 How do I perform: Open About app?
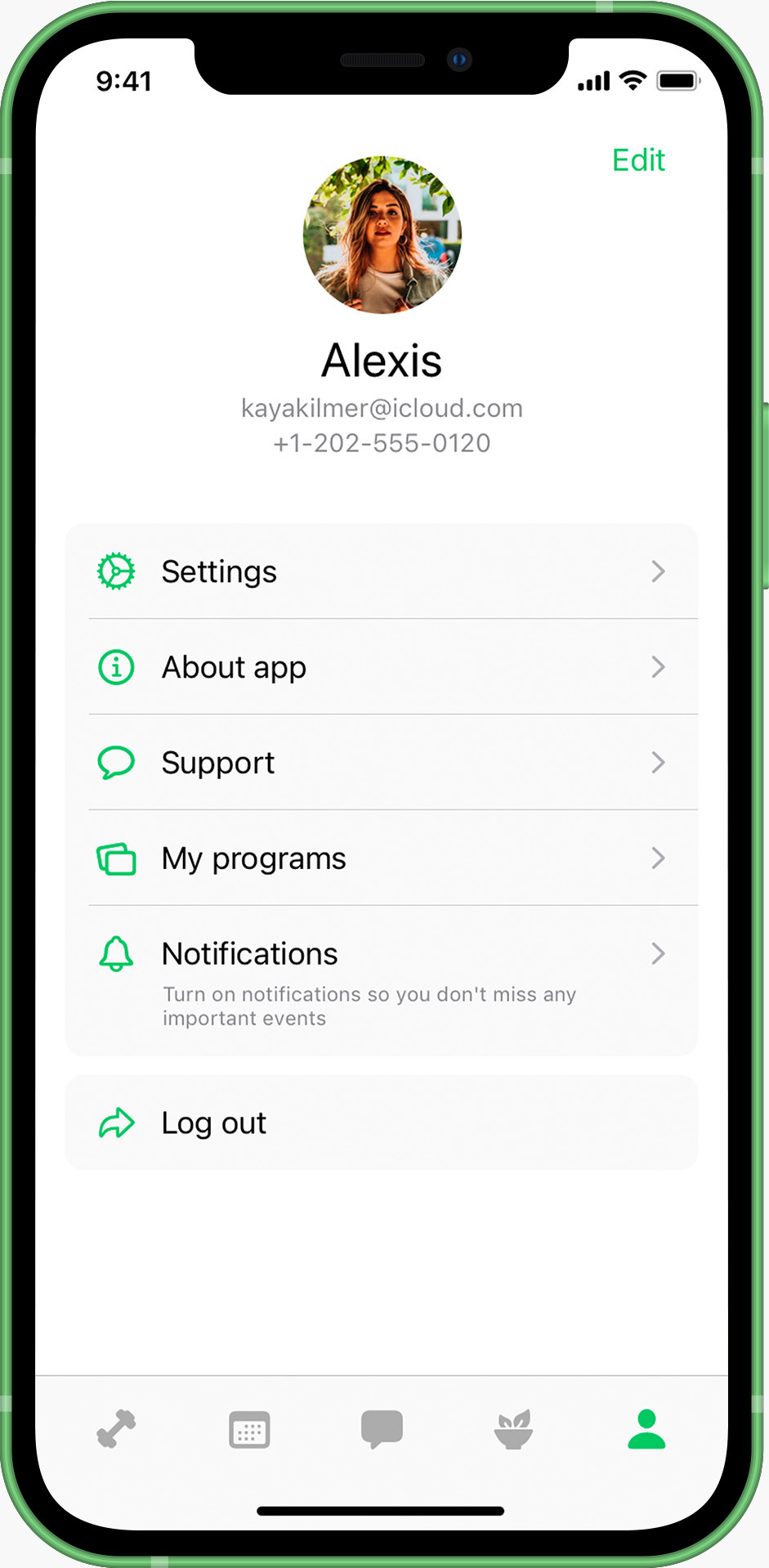(x=381, y=667)
